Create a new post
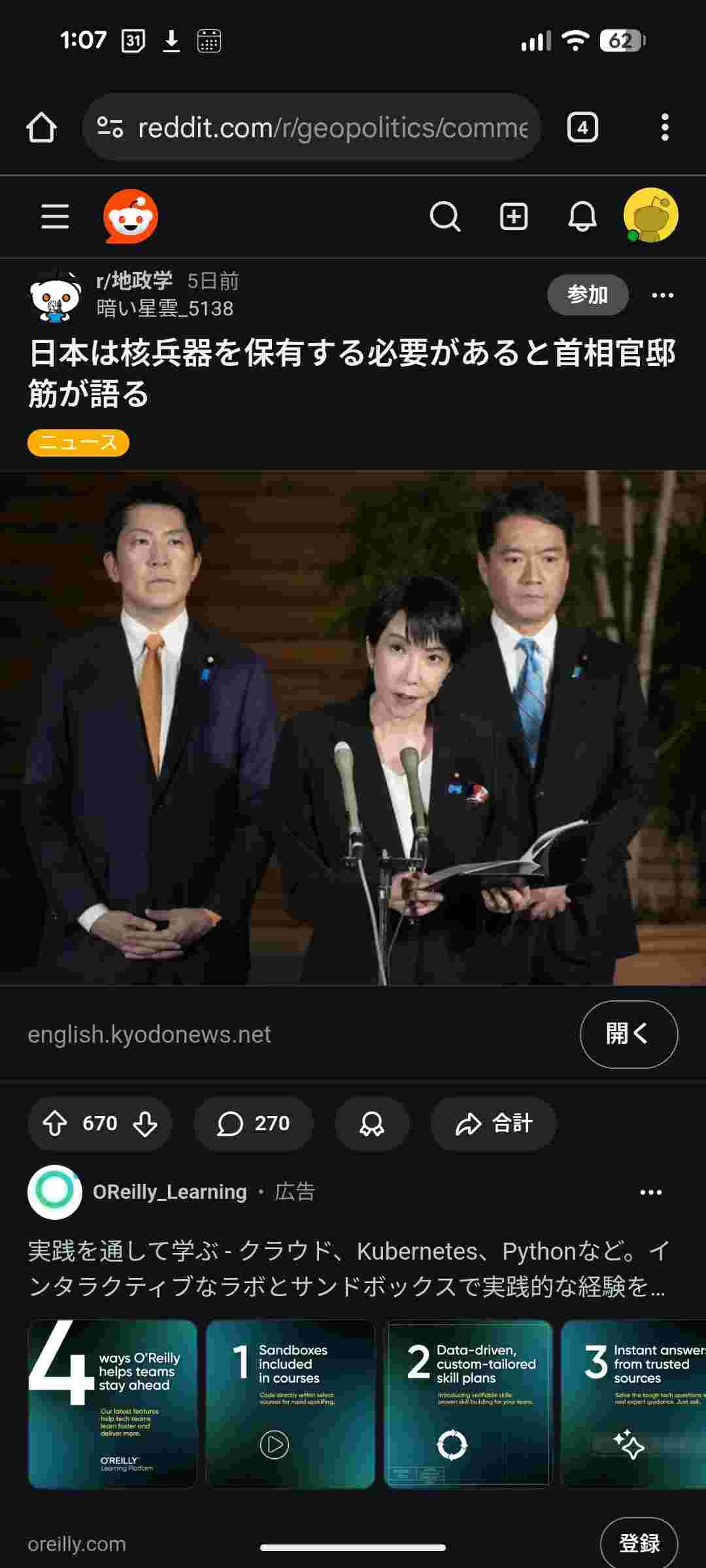This screenshot has height=1568, width=706. point(514,216)
